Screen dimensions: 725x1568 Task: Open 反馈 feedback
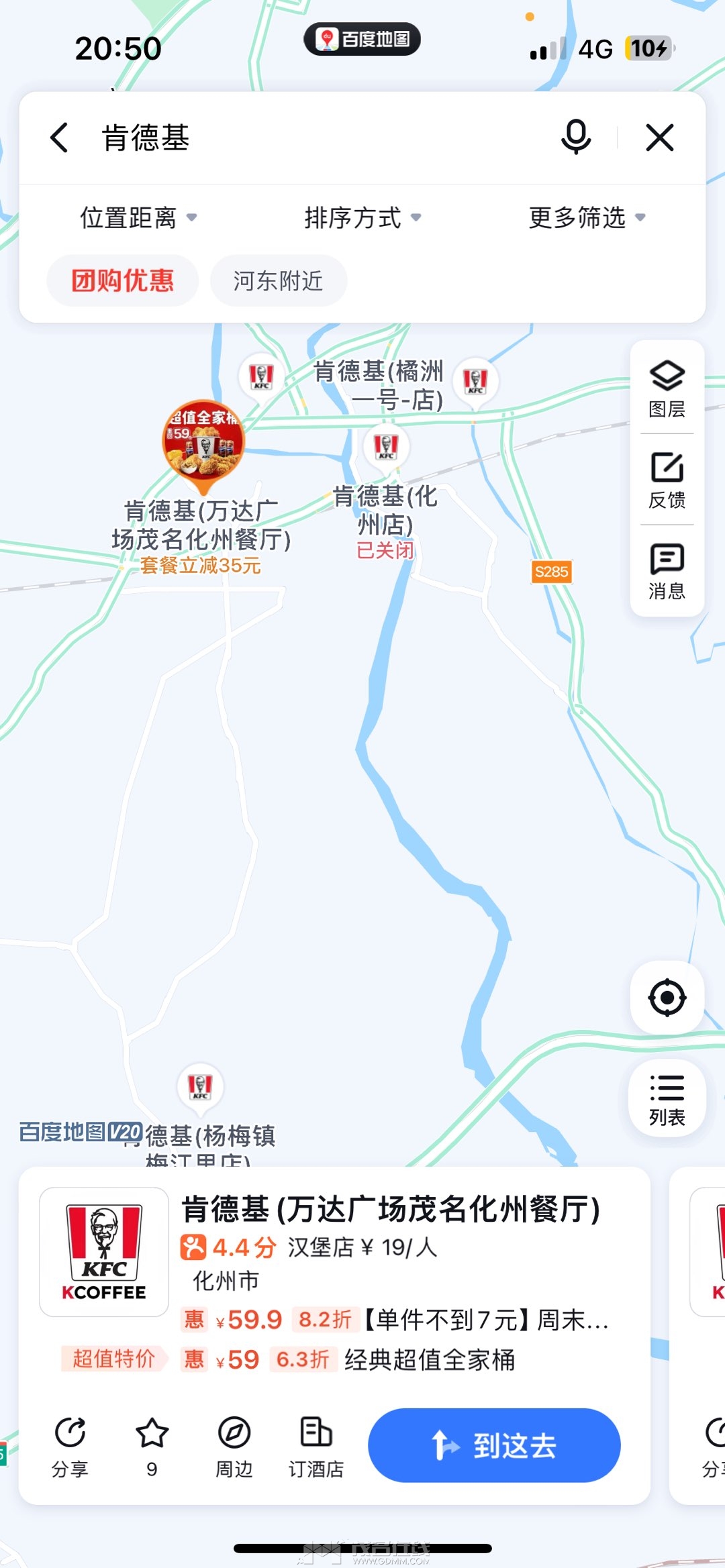[667, 480]
